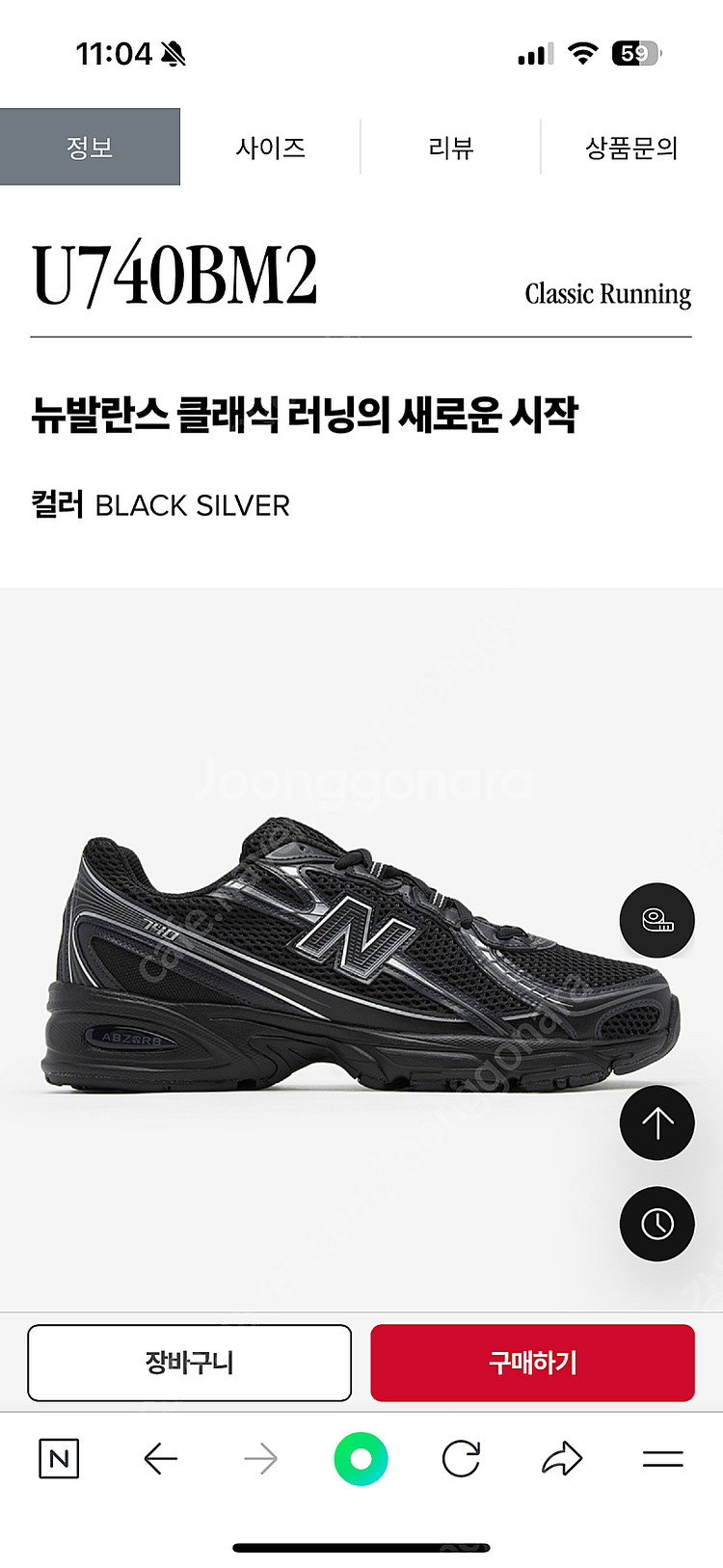Select the 상품문의 tab
Screen dimensions: 723x1568
point(631,147)
